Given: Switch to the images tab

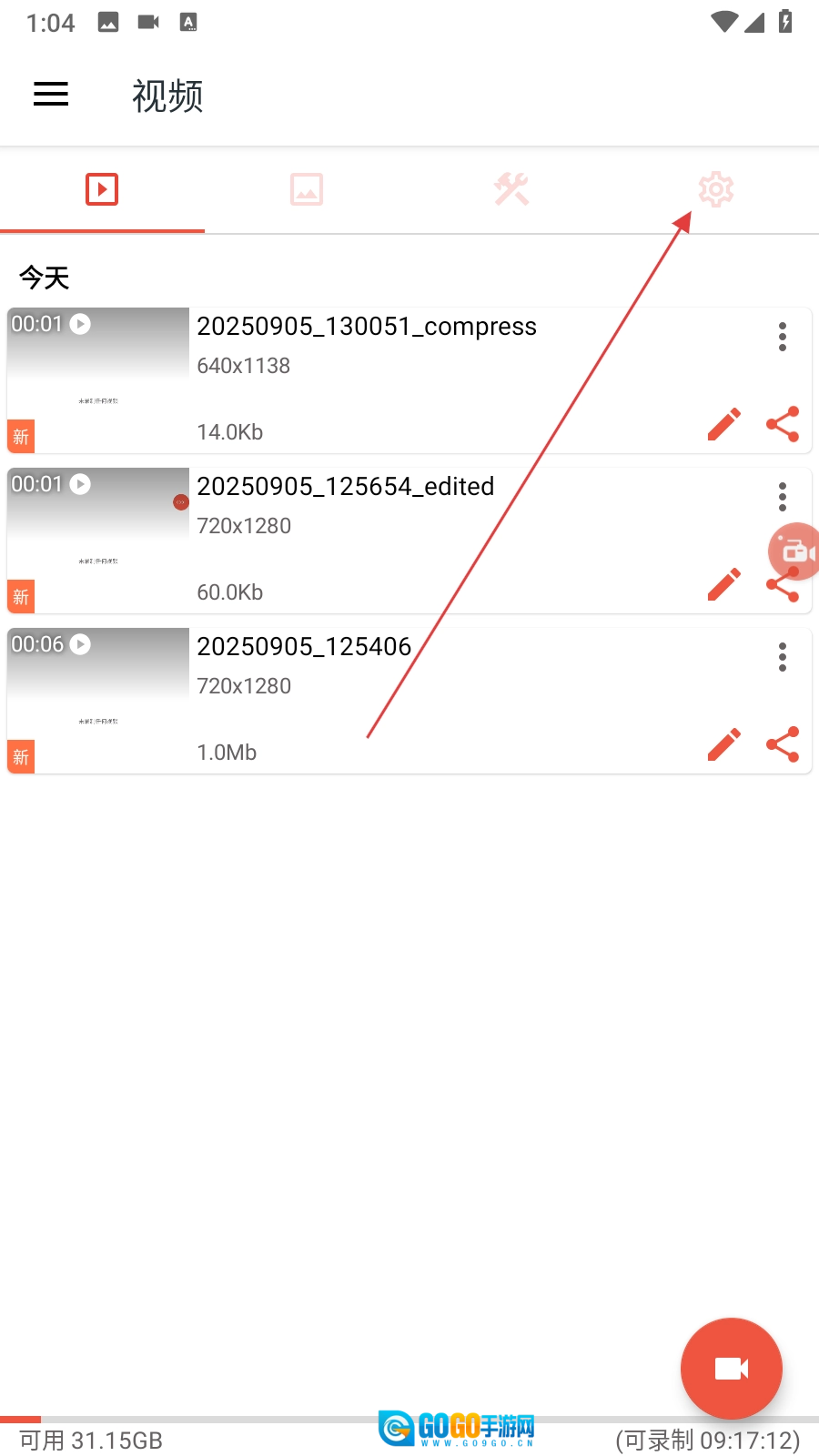Looking at the screenshot, I should pos(307,189).
